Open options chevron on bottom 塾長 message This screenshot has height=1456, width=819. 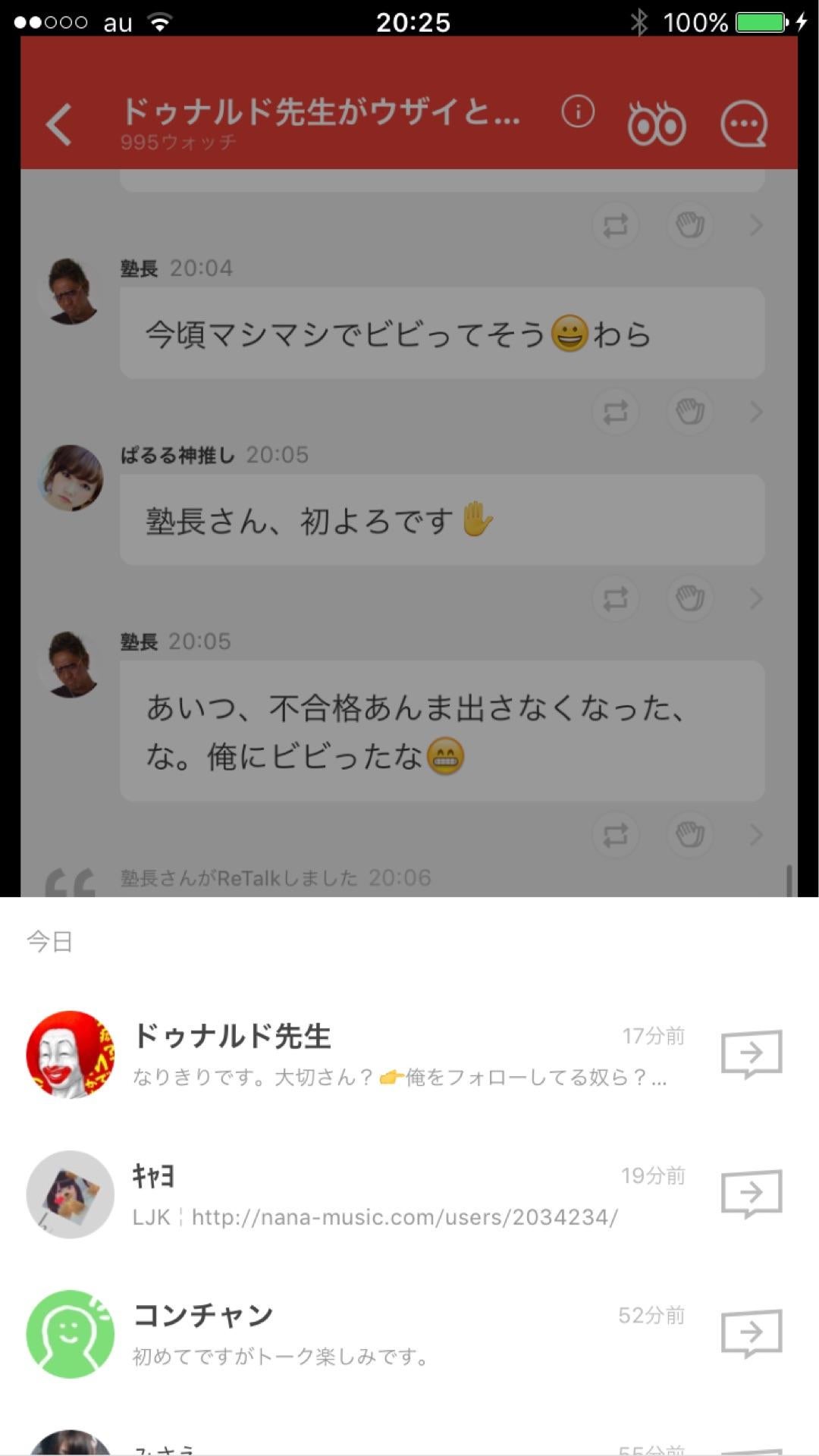click(x=755, y=833)
